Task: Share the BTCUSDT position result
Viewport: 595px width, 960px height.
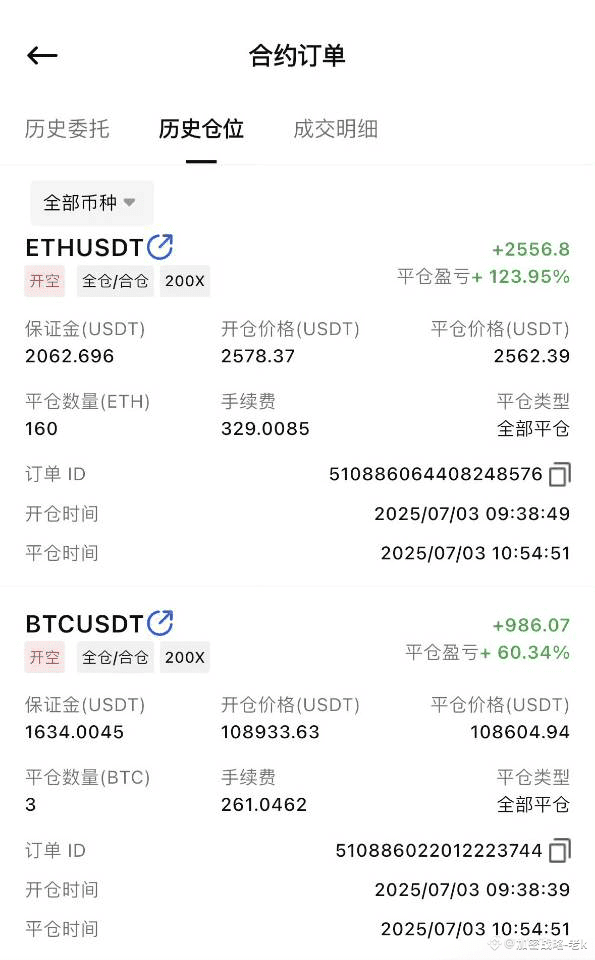Action: 160,623
